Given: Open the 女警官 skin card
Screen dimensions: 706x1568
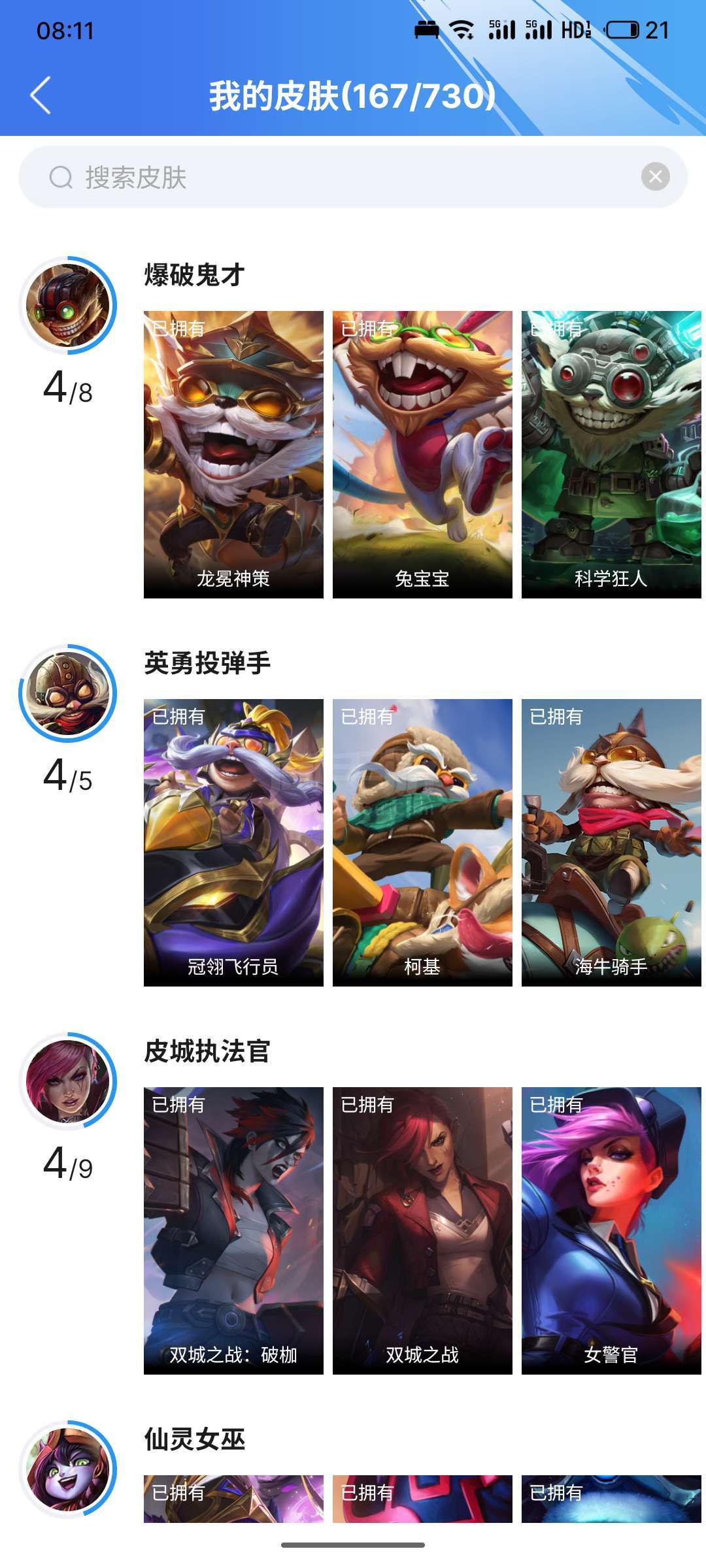Looking at the screenshot, I should coord(611,1230).
